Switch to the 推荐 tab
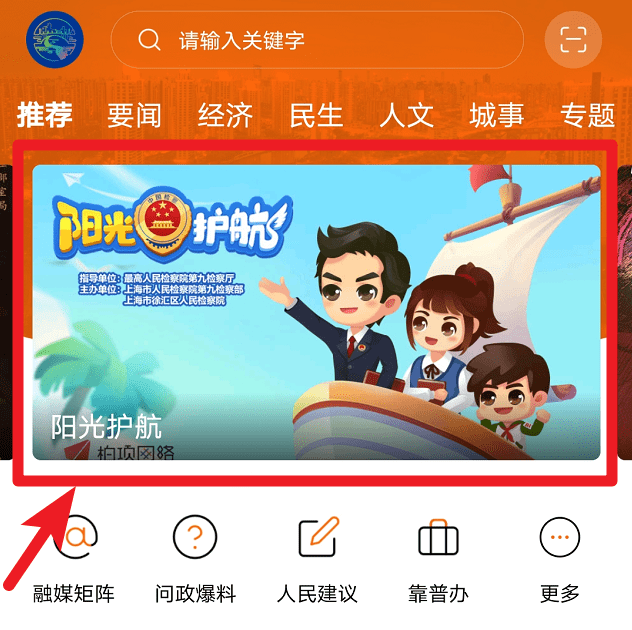 (45, 115)
